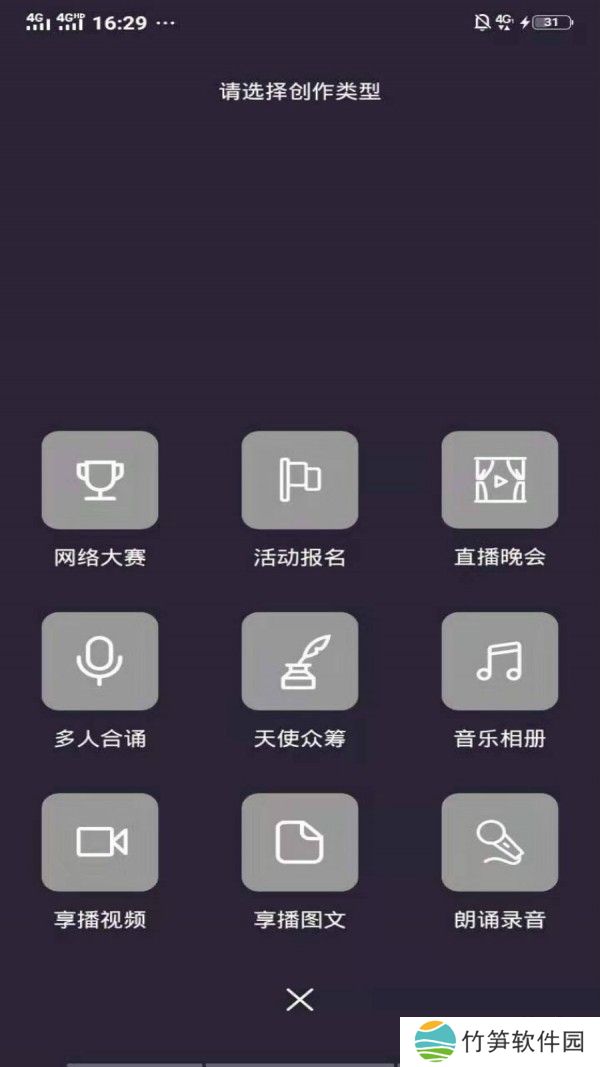Open 天使众筹 option

pos(300,661)
